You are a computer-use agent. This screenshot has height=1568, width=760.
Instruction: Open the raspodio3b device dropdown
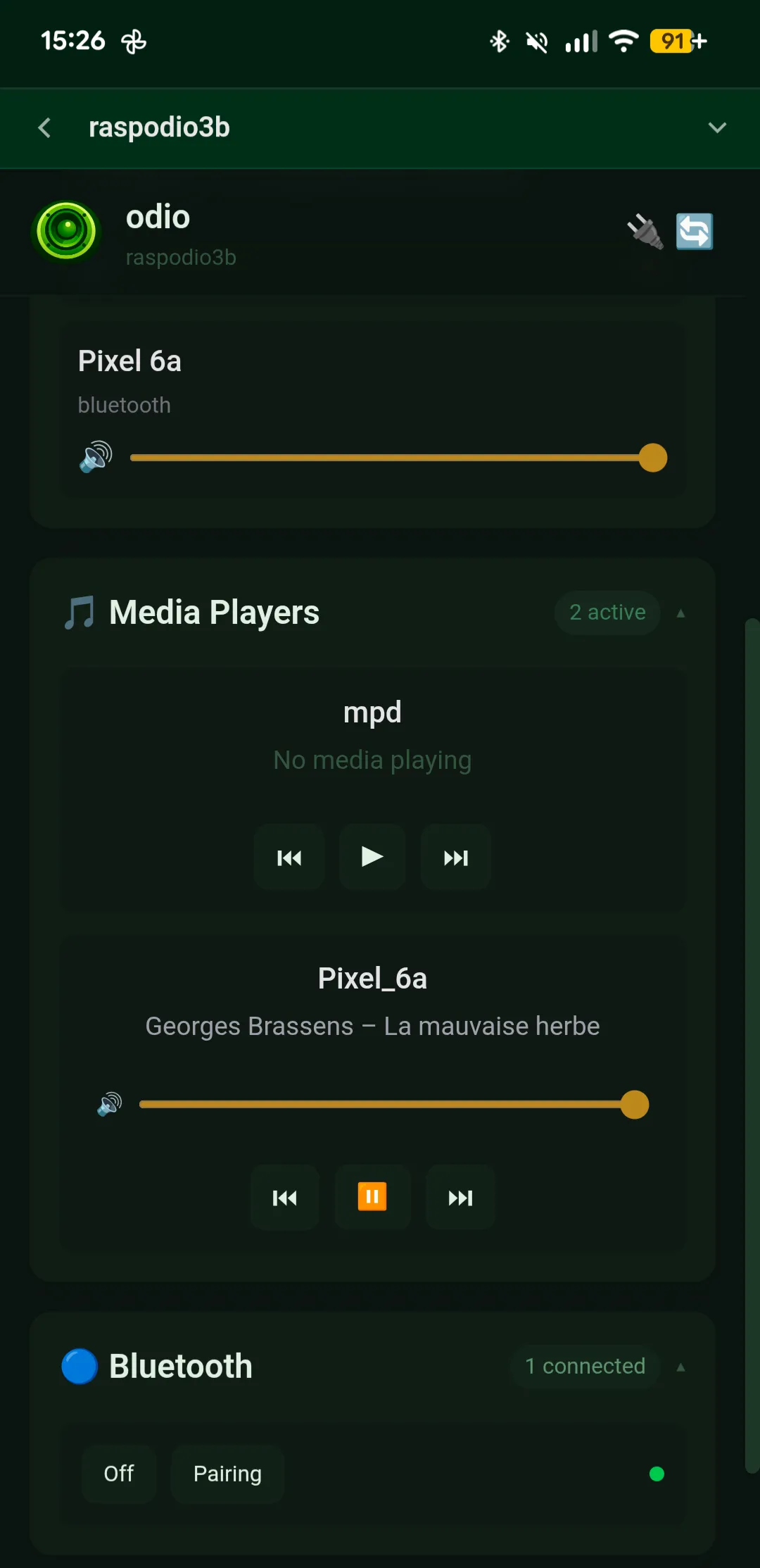717,127
